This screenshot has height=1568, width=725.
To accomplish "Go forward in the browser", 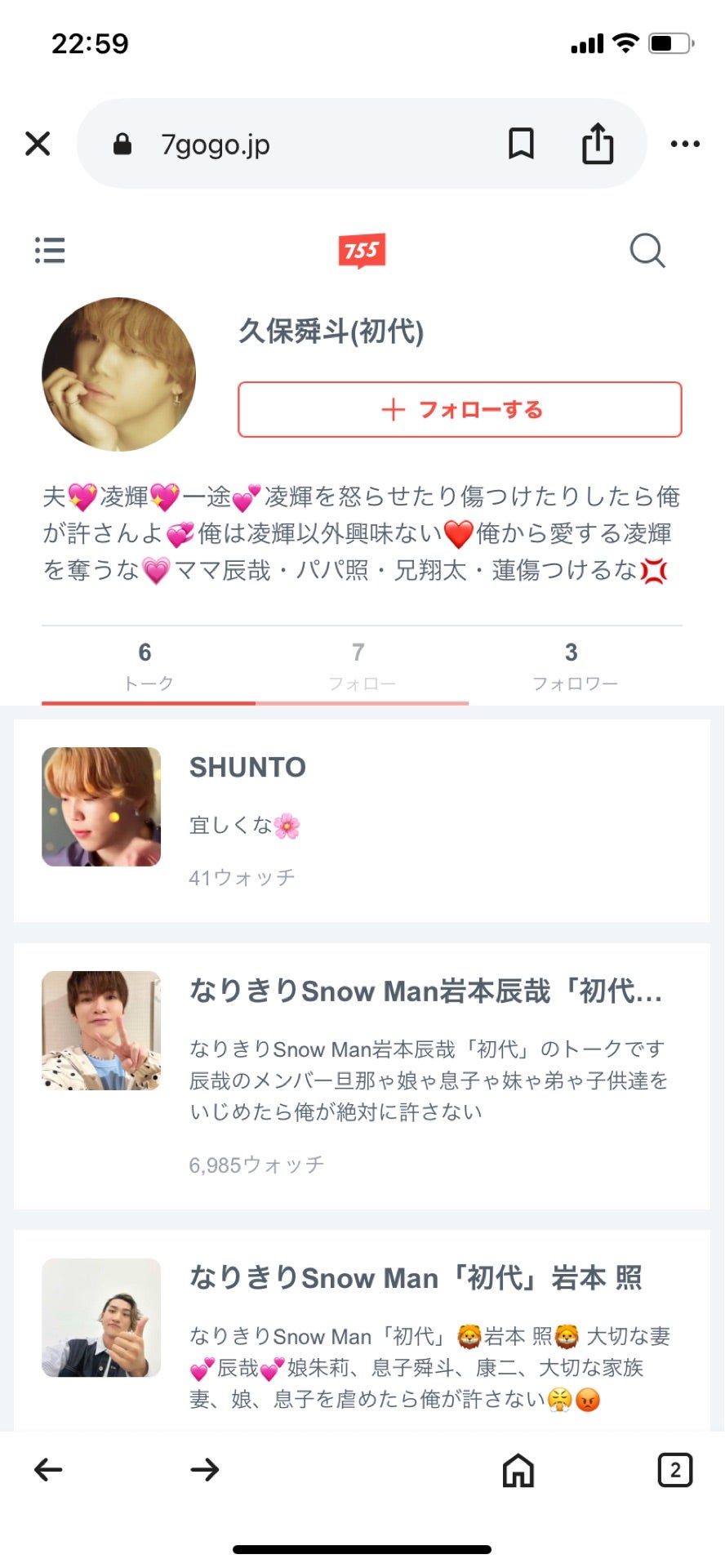I will (204, 1470).
